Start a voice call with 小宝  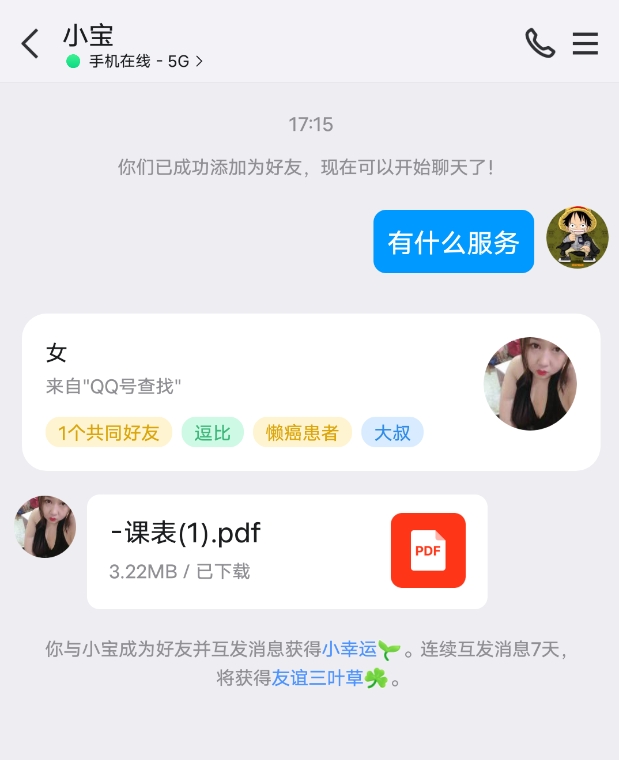[540, 43]
